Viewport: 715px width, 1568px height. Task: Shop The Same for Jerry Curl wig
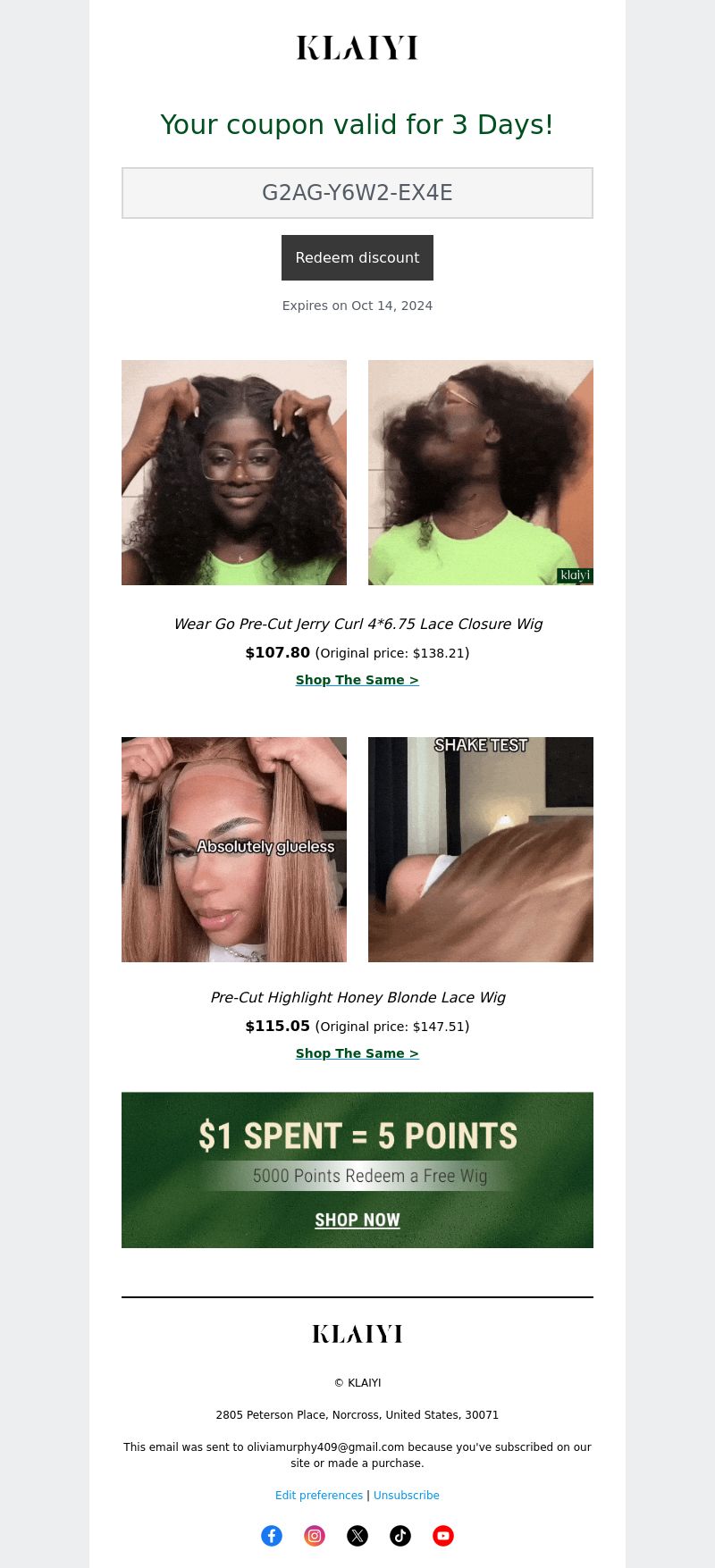tap(357, 680)
